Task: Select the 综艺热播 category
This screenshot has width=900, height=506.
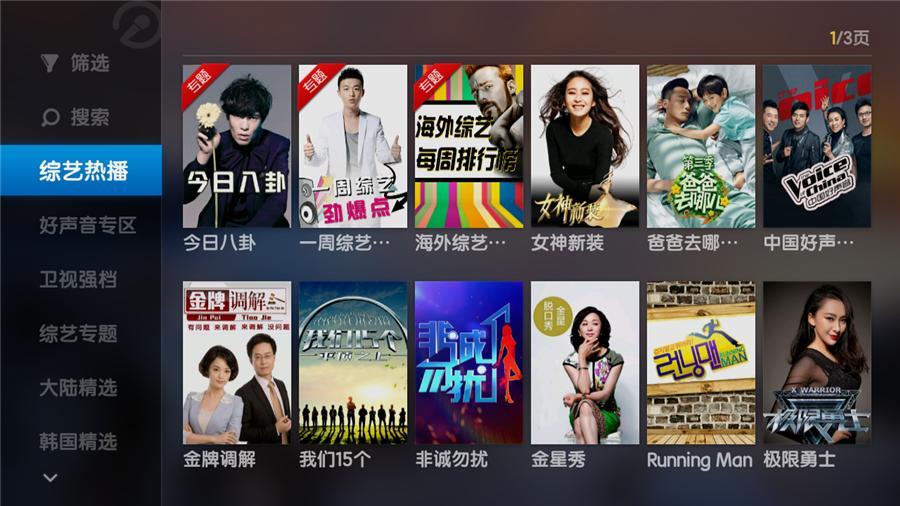Action: (82, 170)
